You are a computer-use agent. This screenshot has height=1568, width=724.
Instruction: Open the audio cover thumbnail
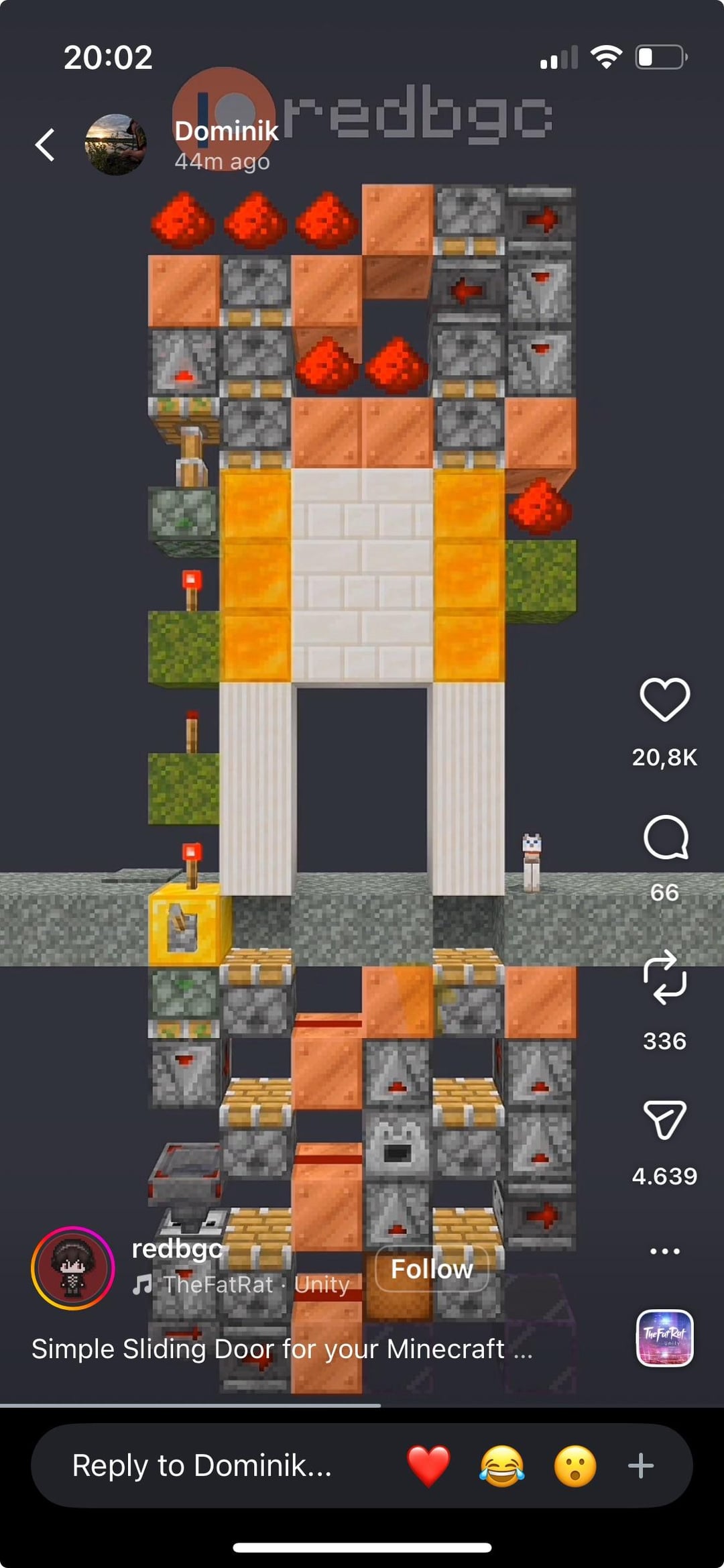[x=664, y=1338]
